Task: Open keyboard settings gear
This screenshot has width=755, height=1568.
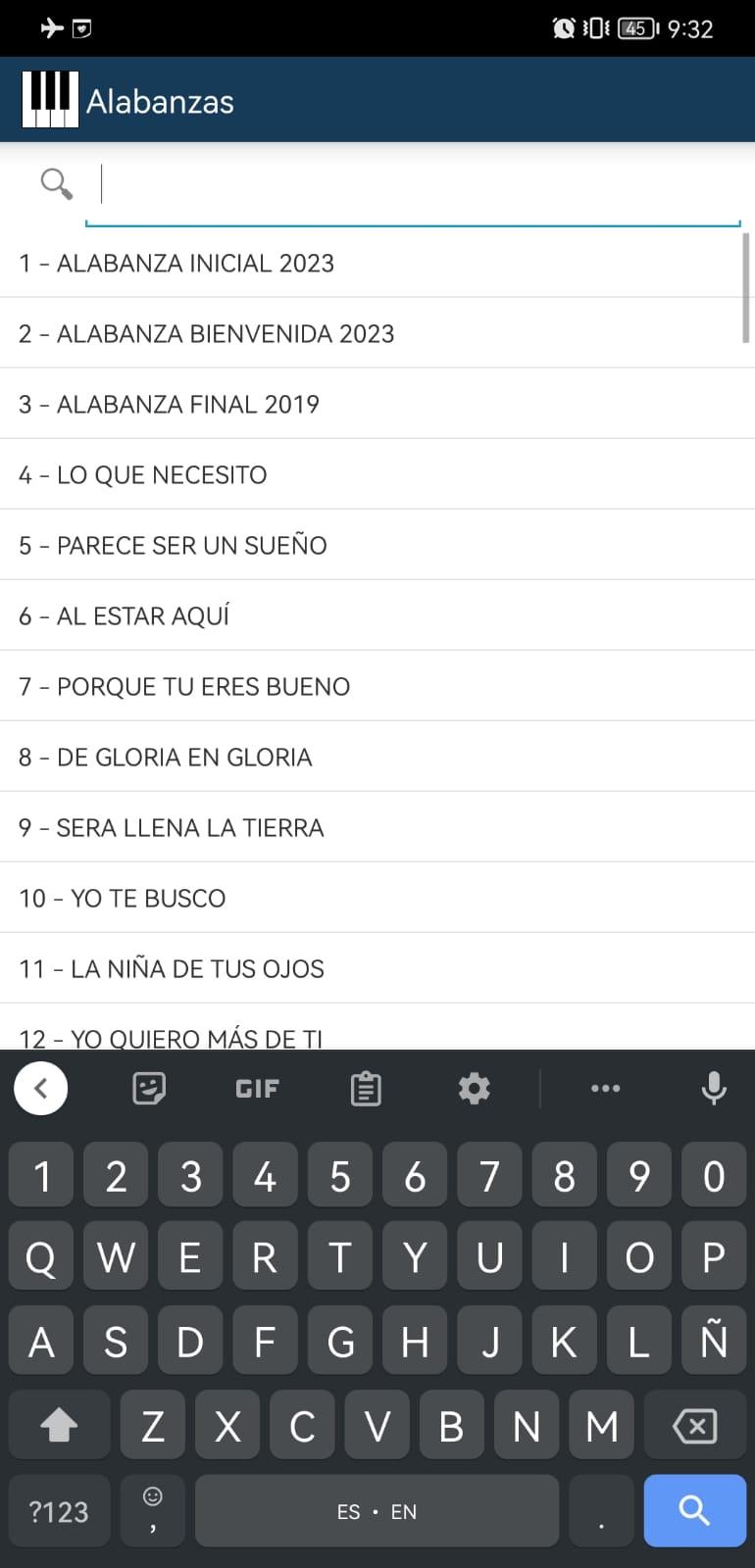Action: coord(475,1088)
